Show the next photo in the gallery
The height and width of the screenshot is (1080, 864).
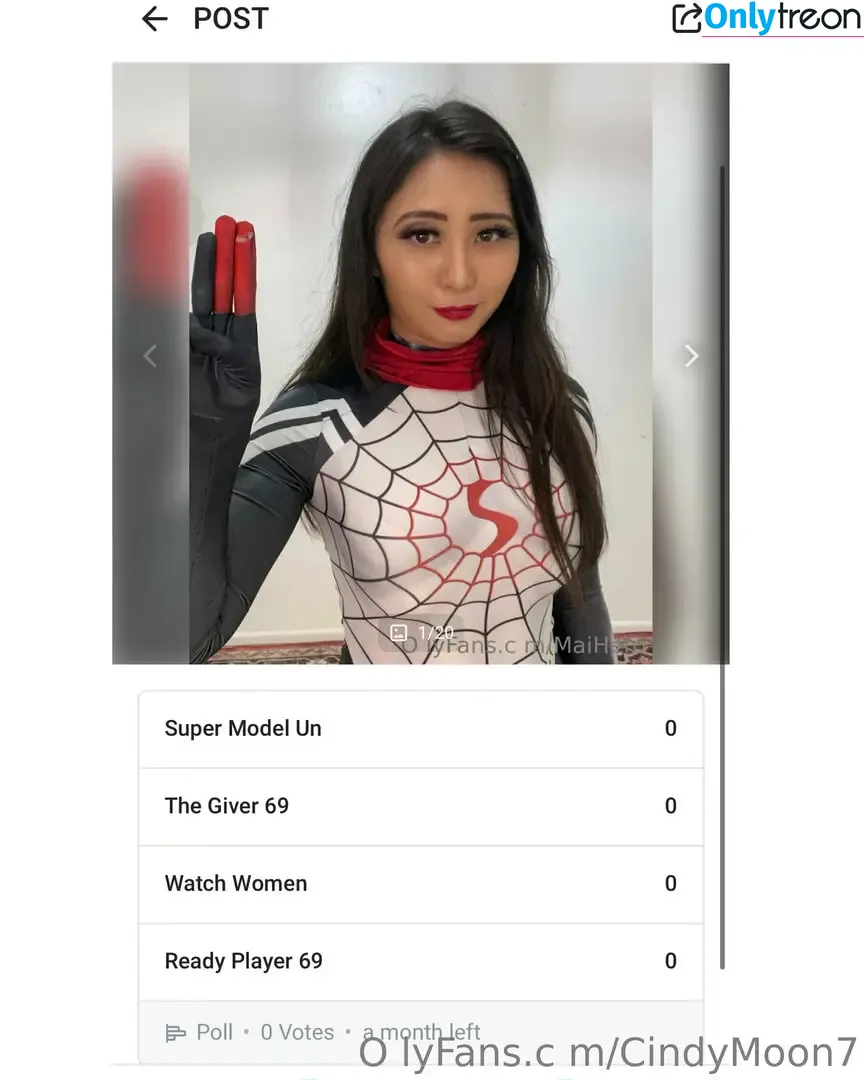(x=690, y=356)
